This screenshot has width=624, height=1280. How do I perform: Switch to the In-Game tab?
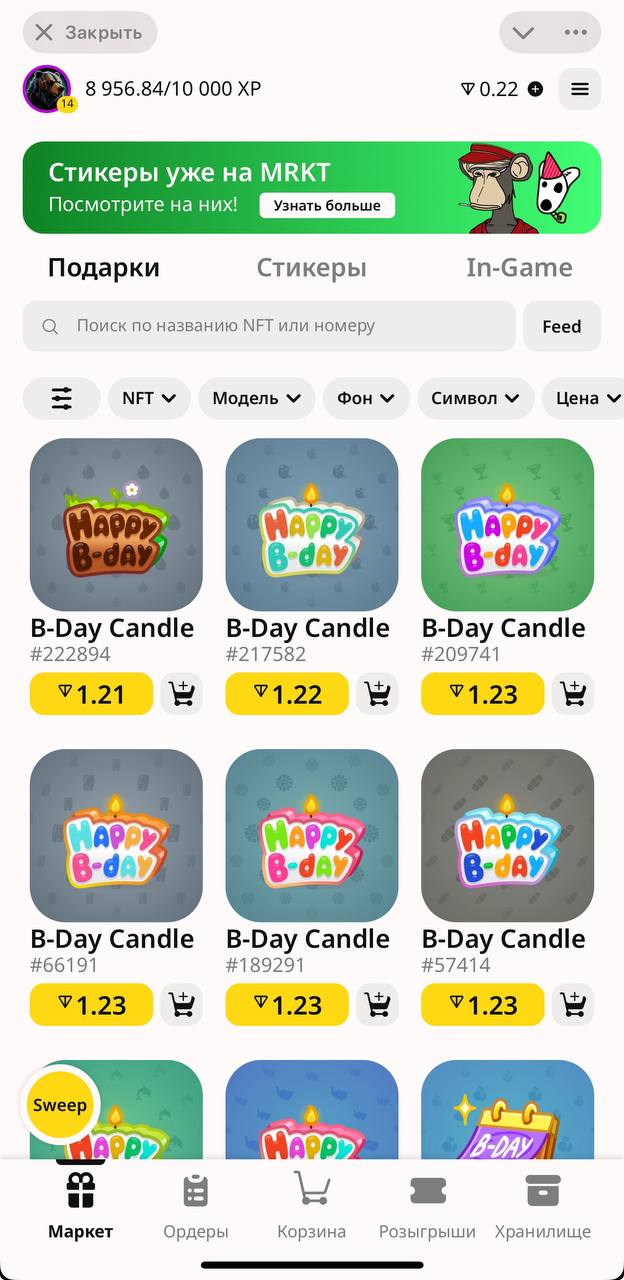(519, 268)
